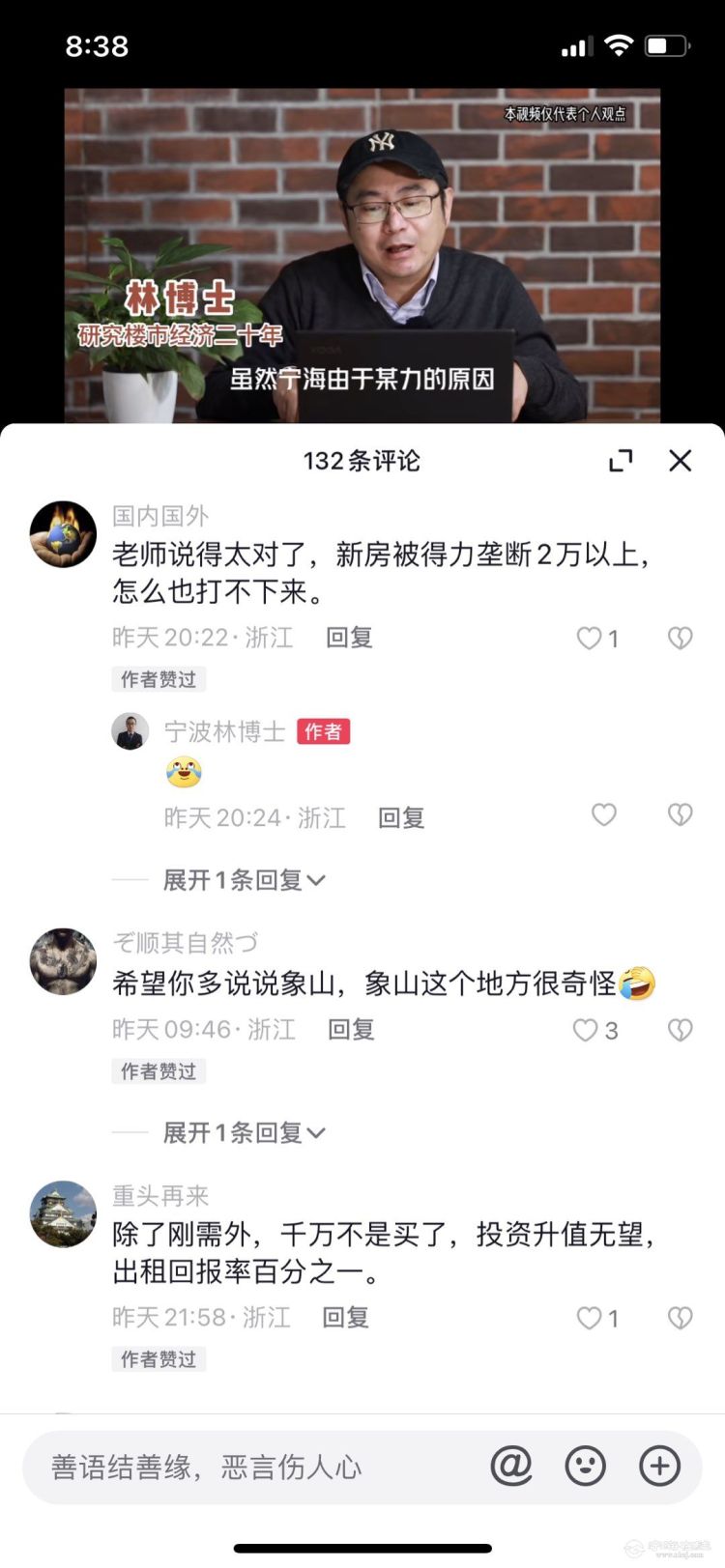Open 国内国外's profile avatar
This screenshot has height=1568, width=725.
pos(63,534)
